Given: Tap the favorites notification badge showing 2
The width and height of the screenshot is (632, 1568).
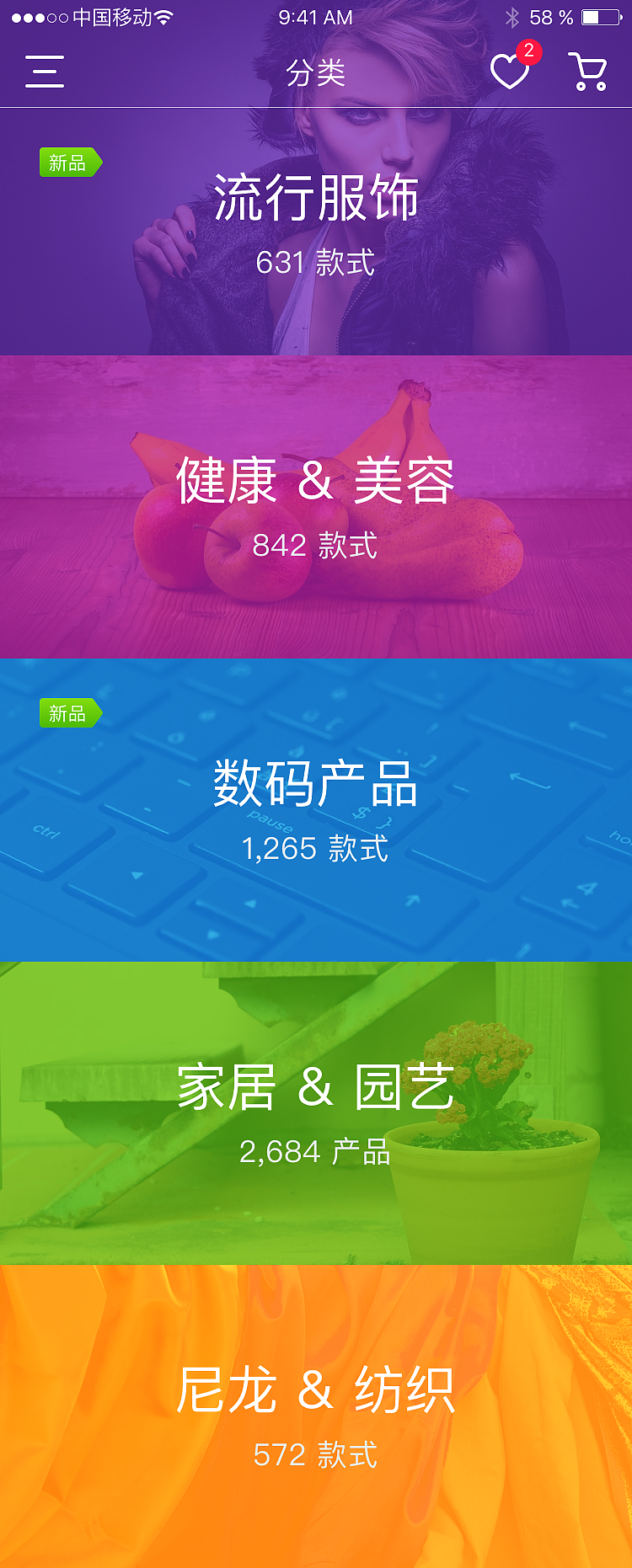Looking at the screenshot, I should [x=529, y=51].
